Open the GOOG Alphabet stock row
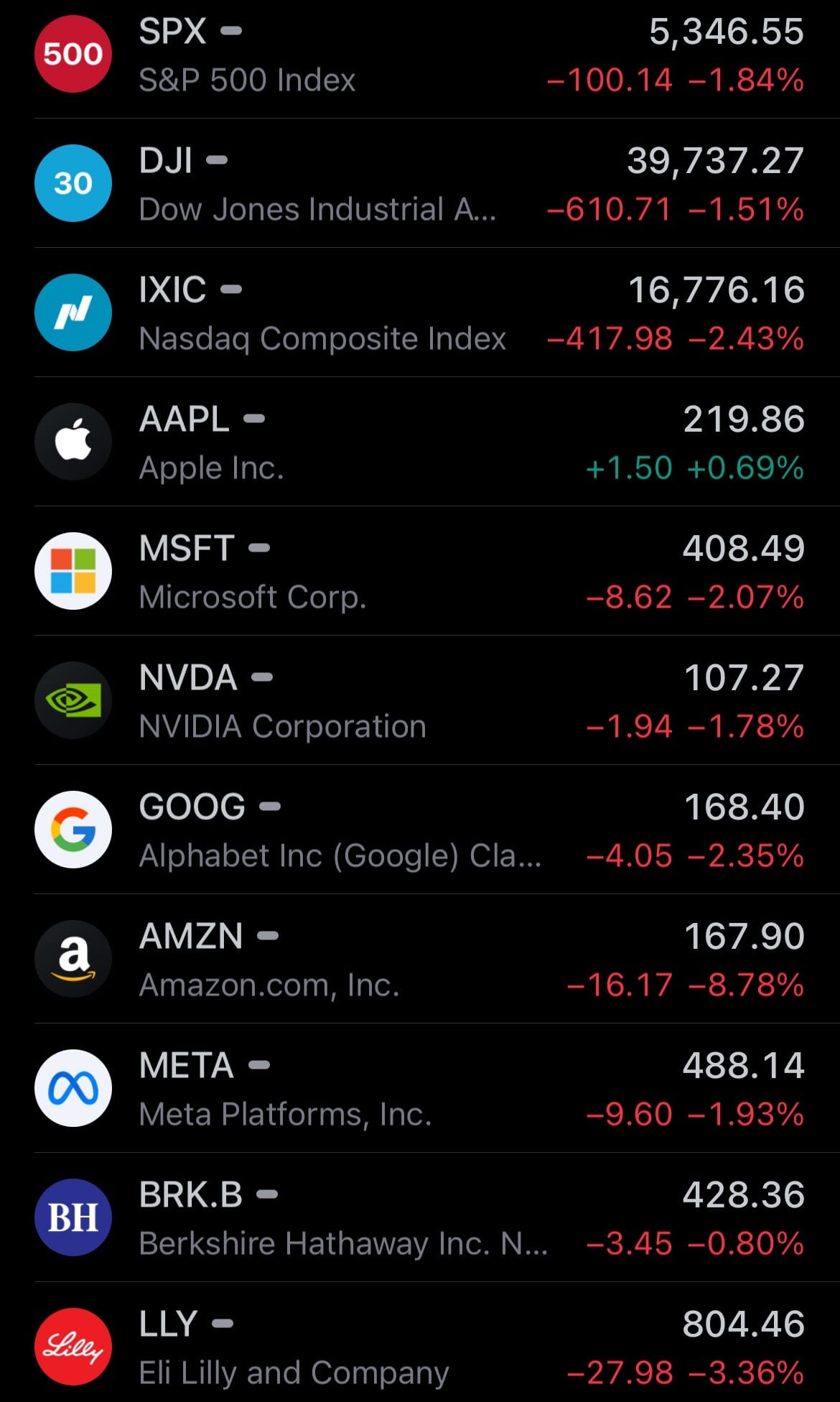This screenshot has height=1402, width=840. [420, 830]
